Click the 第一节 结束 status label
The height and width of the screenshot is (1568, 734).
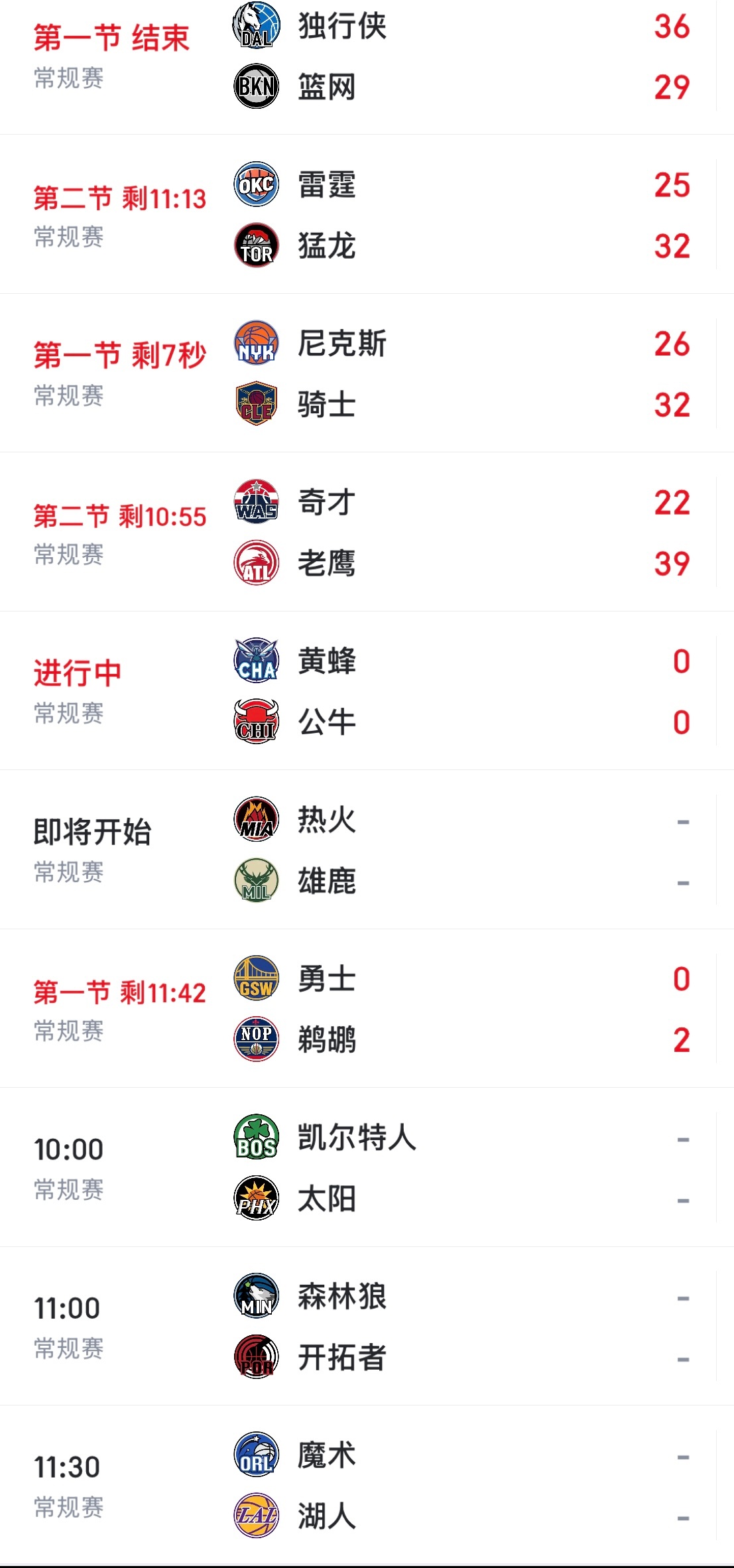110,38
